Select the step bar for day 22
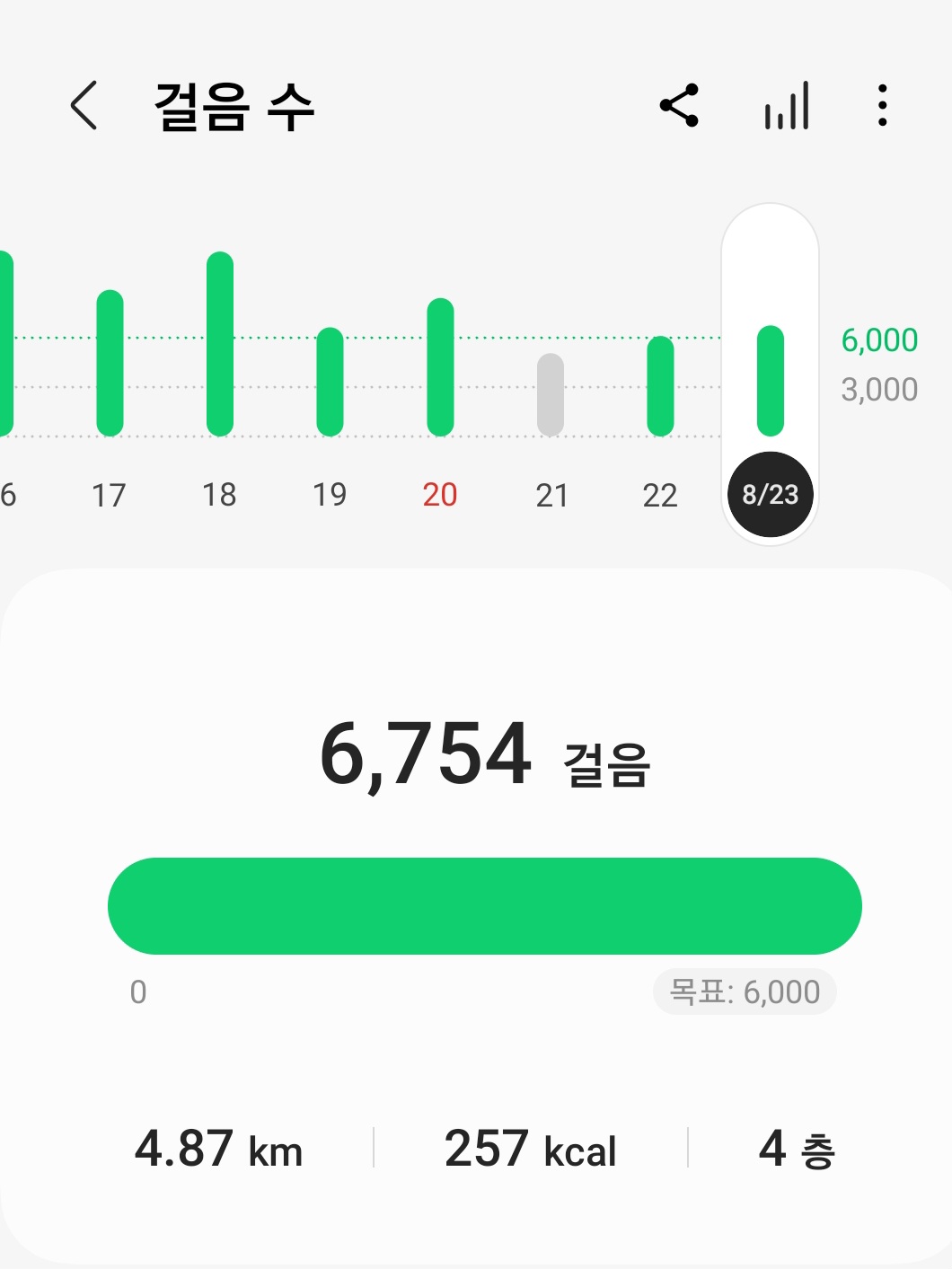Screen dimensions: 952x1269 660,386
